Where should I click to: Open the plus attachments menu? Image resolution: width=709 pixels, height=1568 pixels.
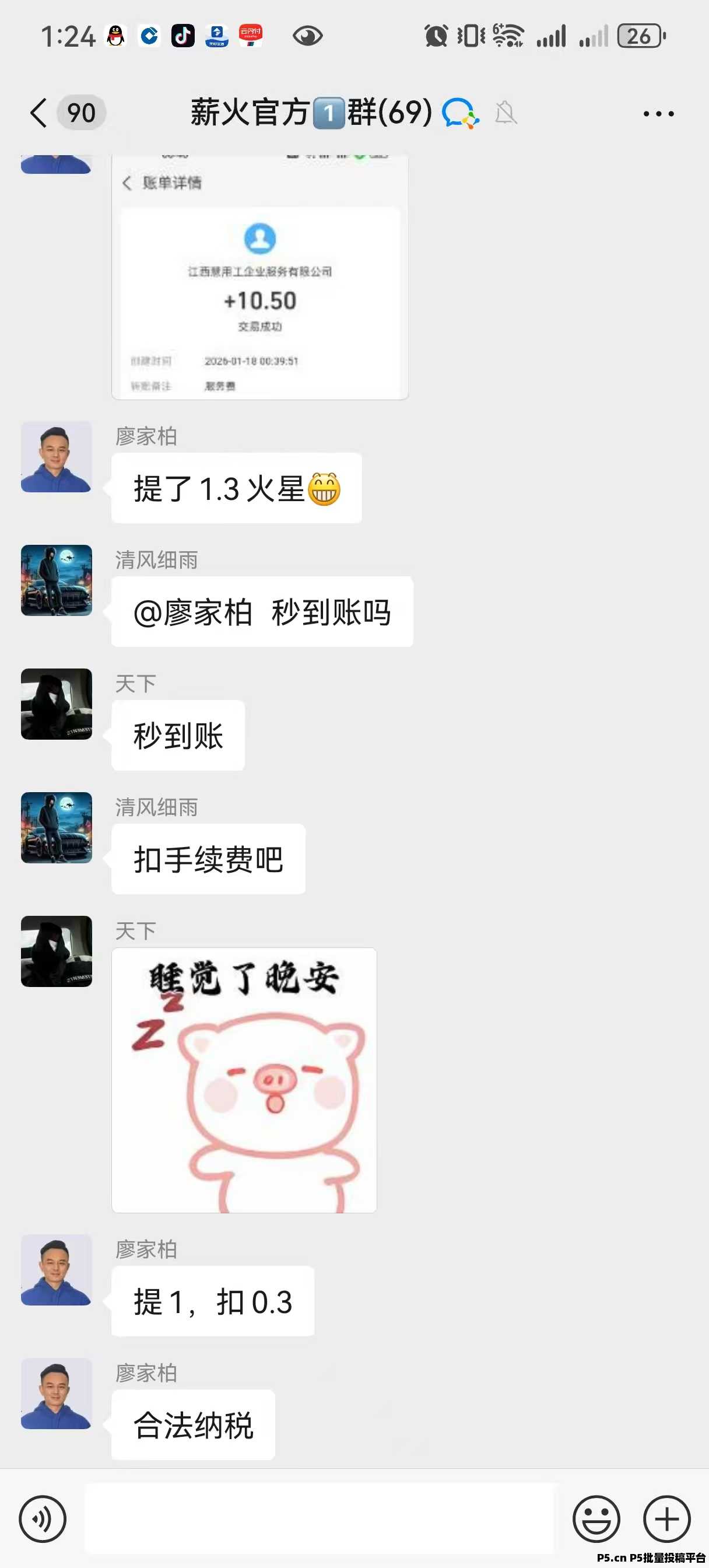click(666, 1518)
